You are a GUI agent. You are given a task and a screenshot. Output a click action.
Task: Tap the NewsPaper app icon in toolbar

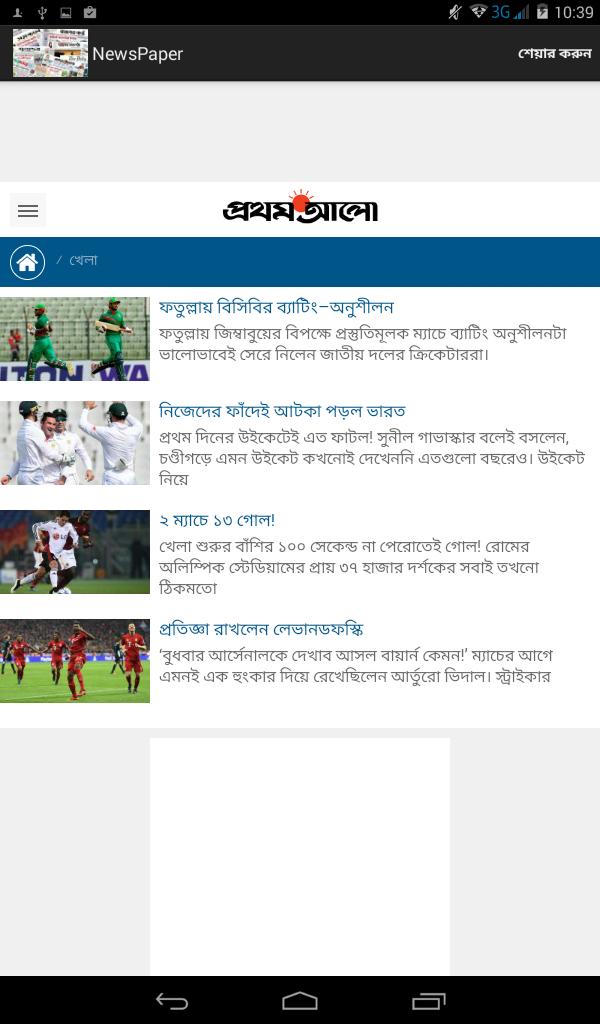point(50,53)
